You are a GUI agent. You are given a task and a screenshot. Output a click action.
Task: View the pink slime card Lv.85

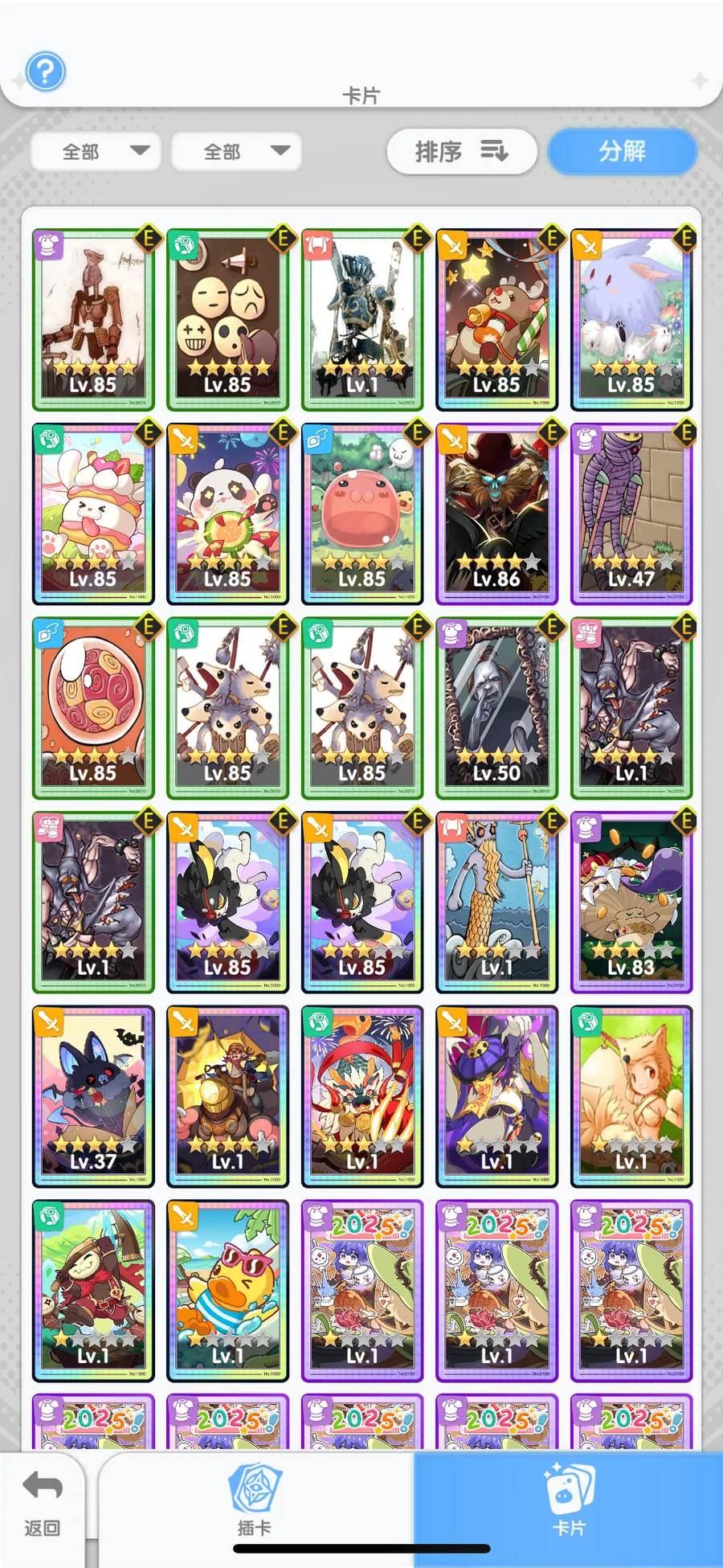click(361, 514)
